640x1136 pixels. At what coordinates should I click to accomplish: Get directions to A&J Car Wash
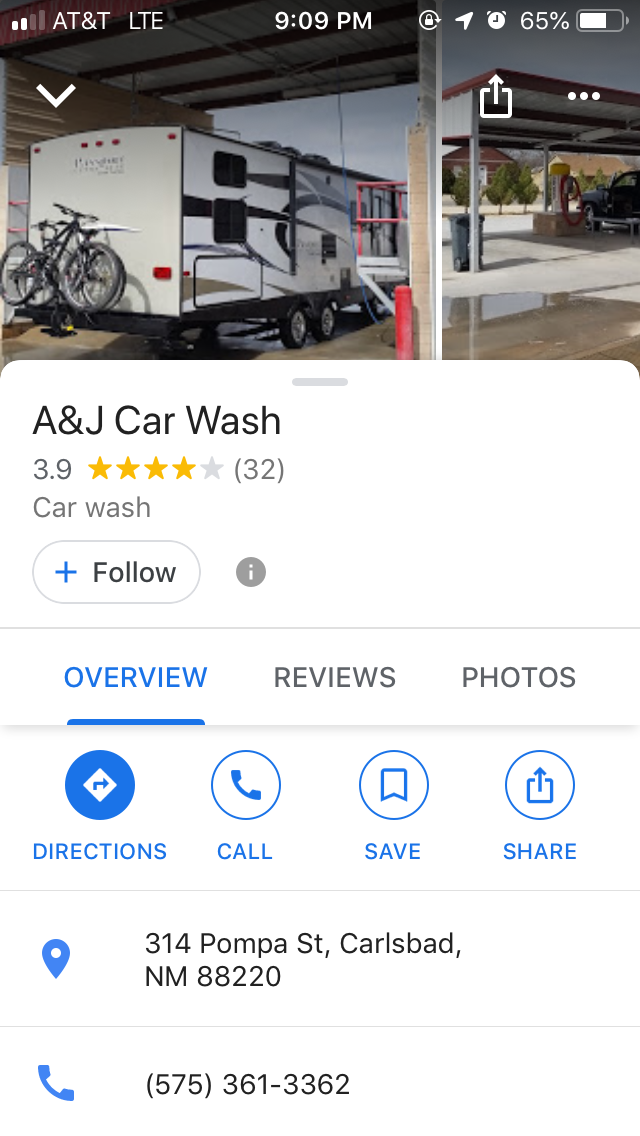click(x=100, y=786)
